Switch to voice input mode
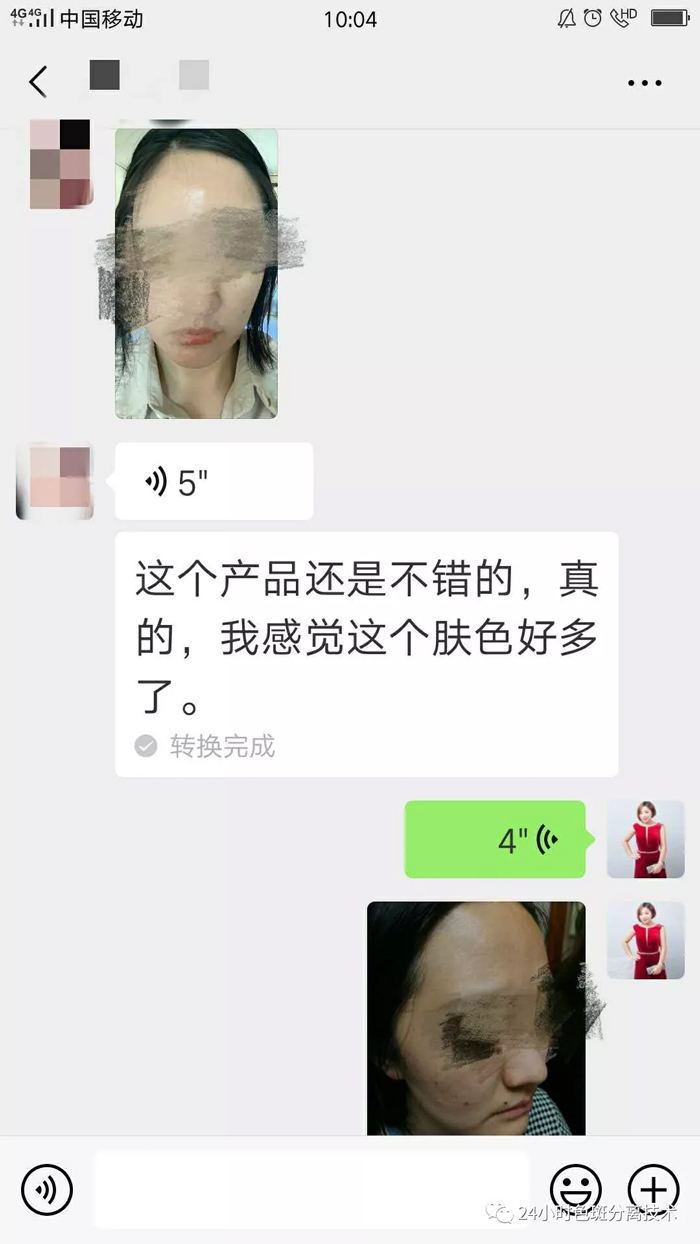Screen dimensions: 700x1244 point(47,1190)
